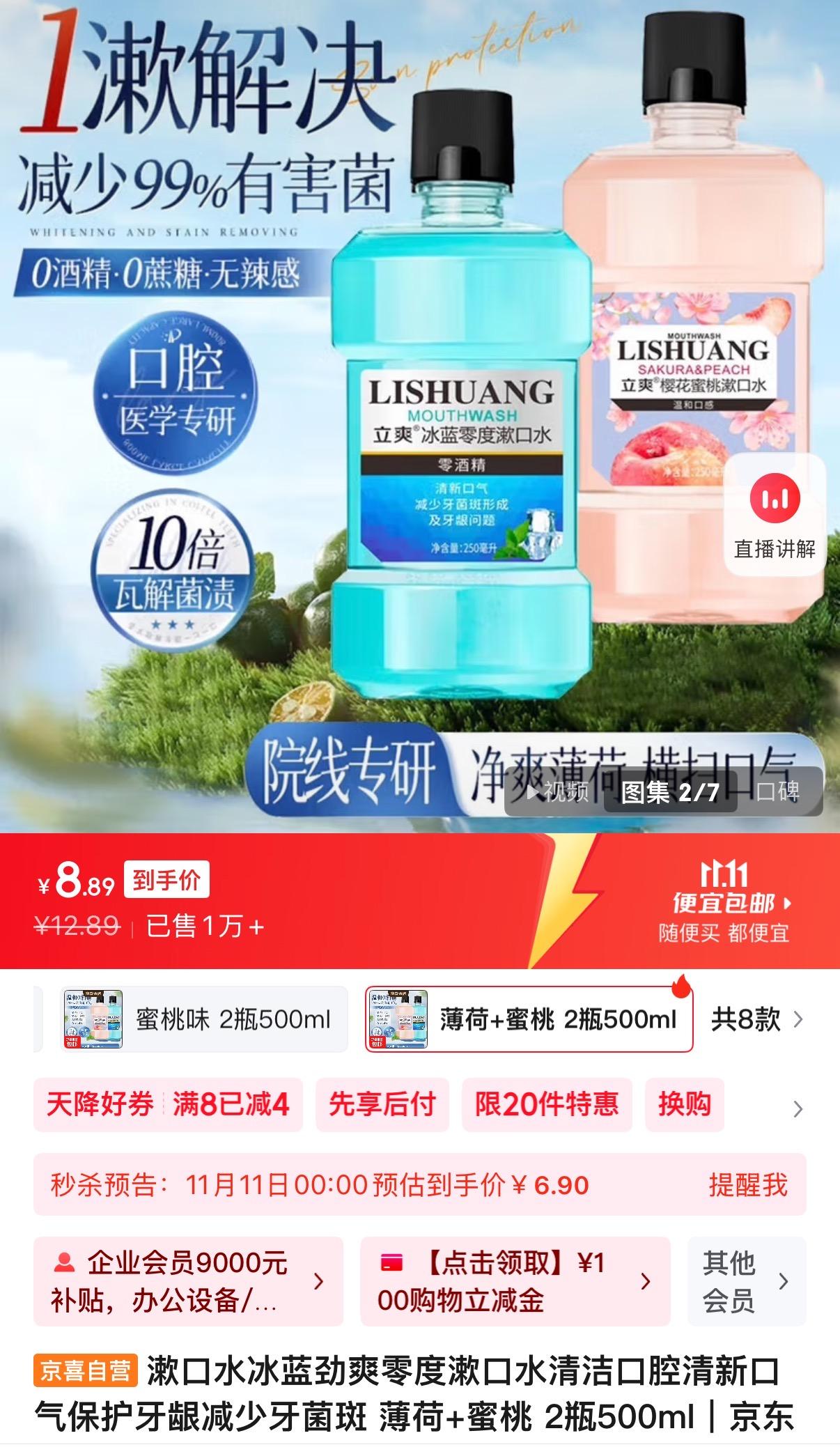Open the 限20件特惠 offer chip

[x=546, y=1104]
